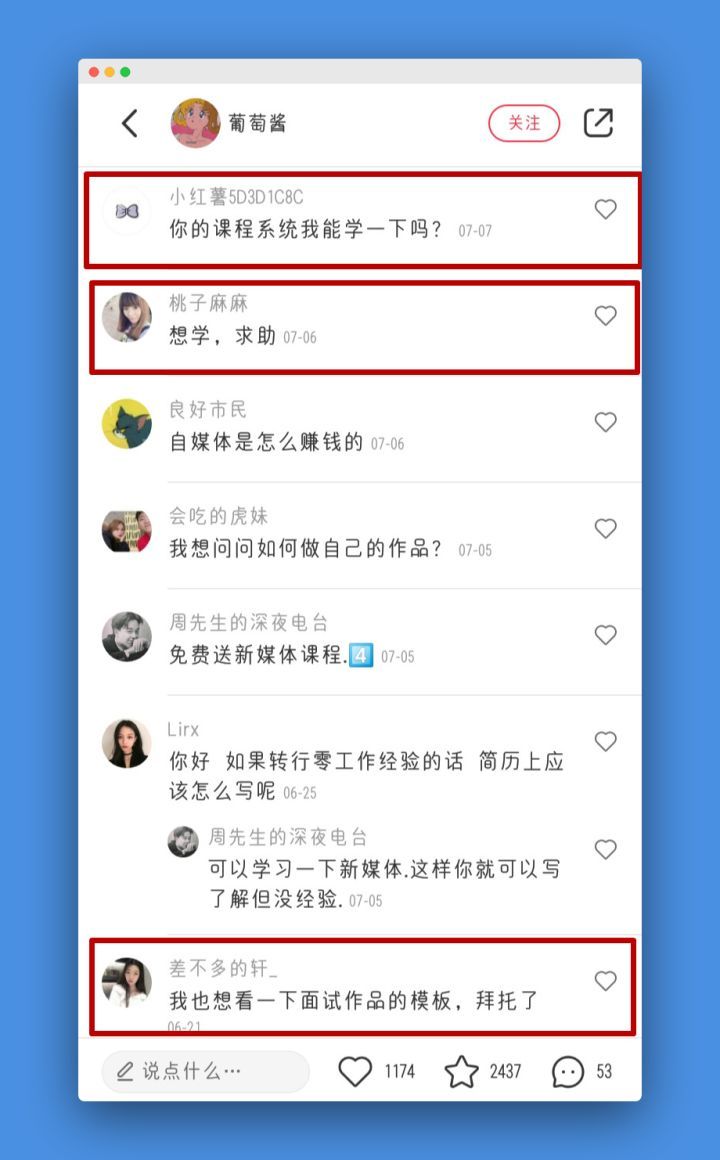Like the comment by 会吃的虎妹

[x=605, y=529]
